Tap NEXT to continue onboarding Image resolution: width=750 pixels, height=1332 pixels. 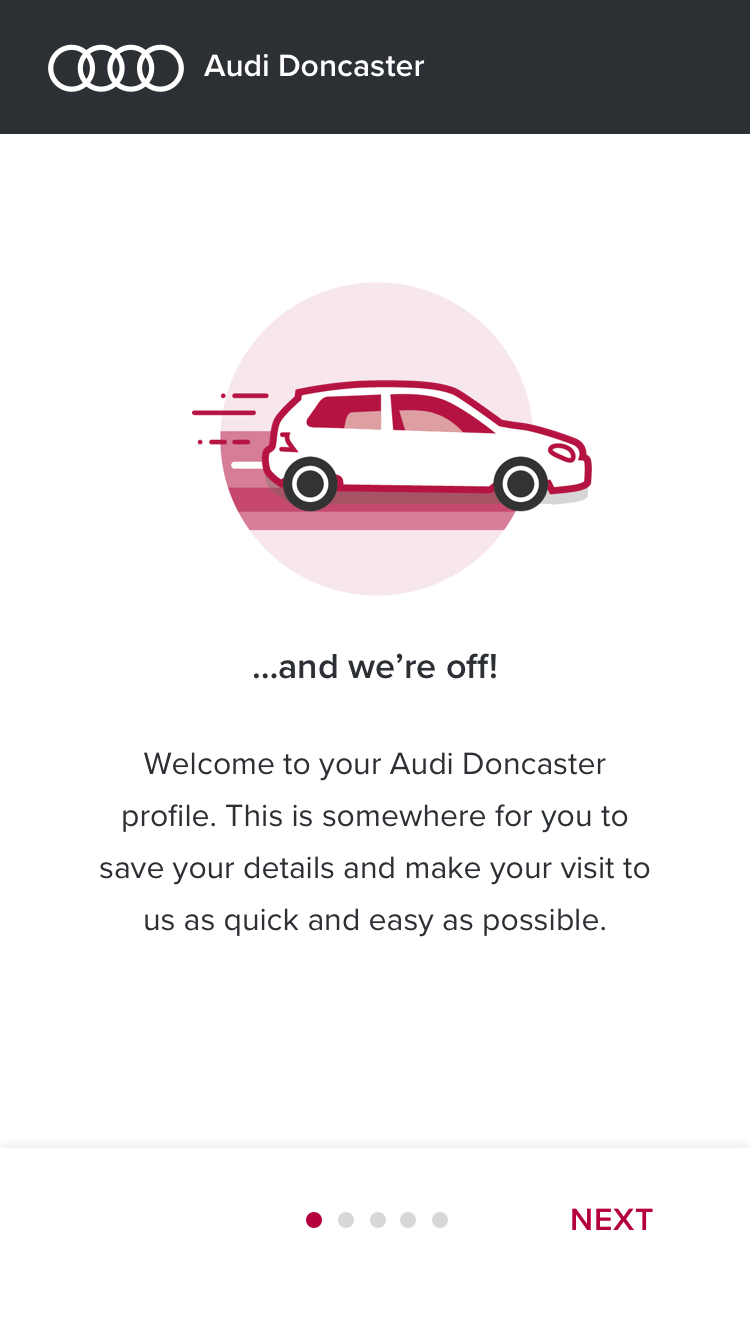coord(611,1220)
